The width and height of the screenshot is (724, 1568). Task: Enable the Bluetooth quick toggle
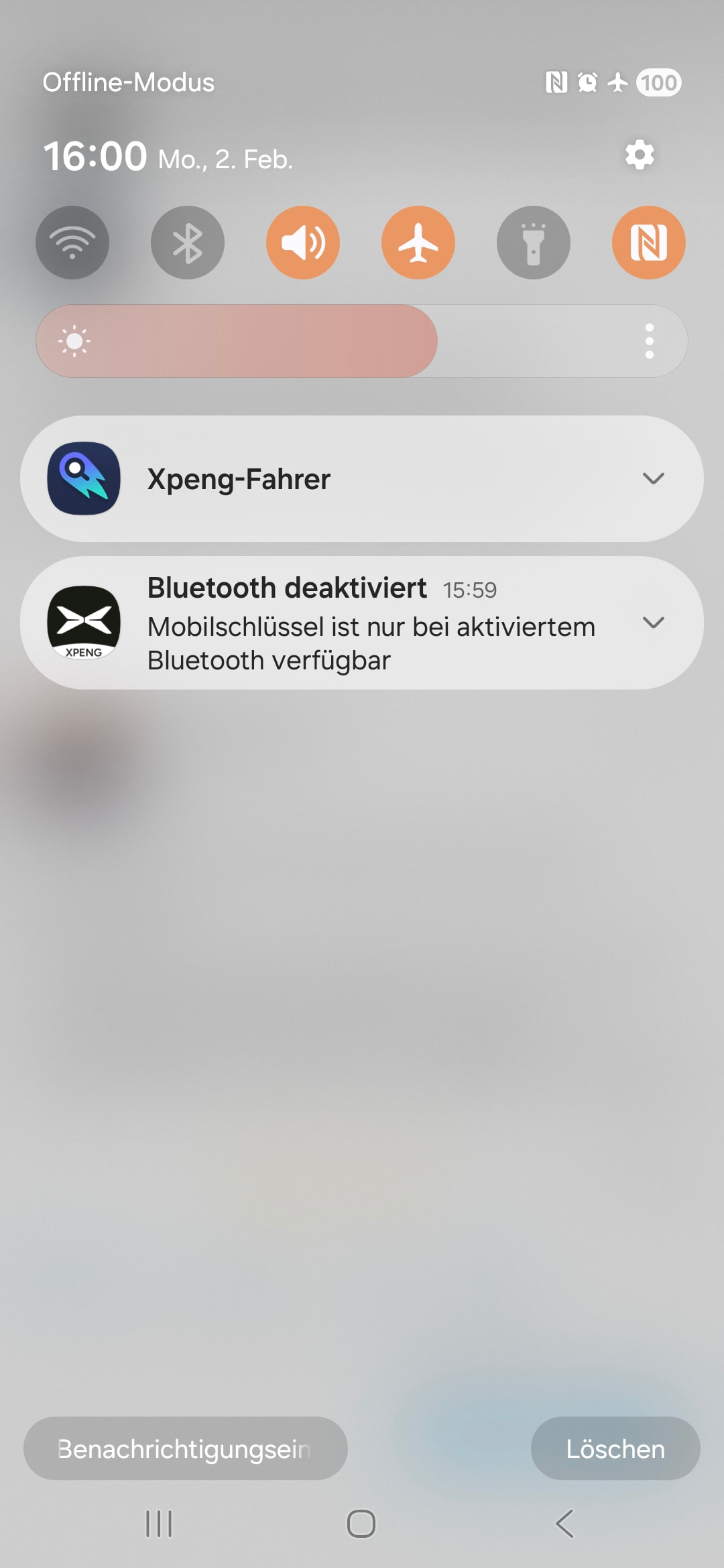tap(188, 243)
